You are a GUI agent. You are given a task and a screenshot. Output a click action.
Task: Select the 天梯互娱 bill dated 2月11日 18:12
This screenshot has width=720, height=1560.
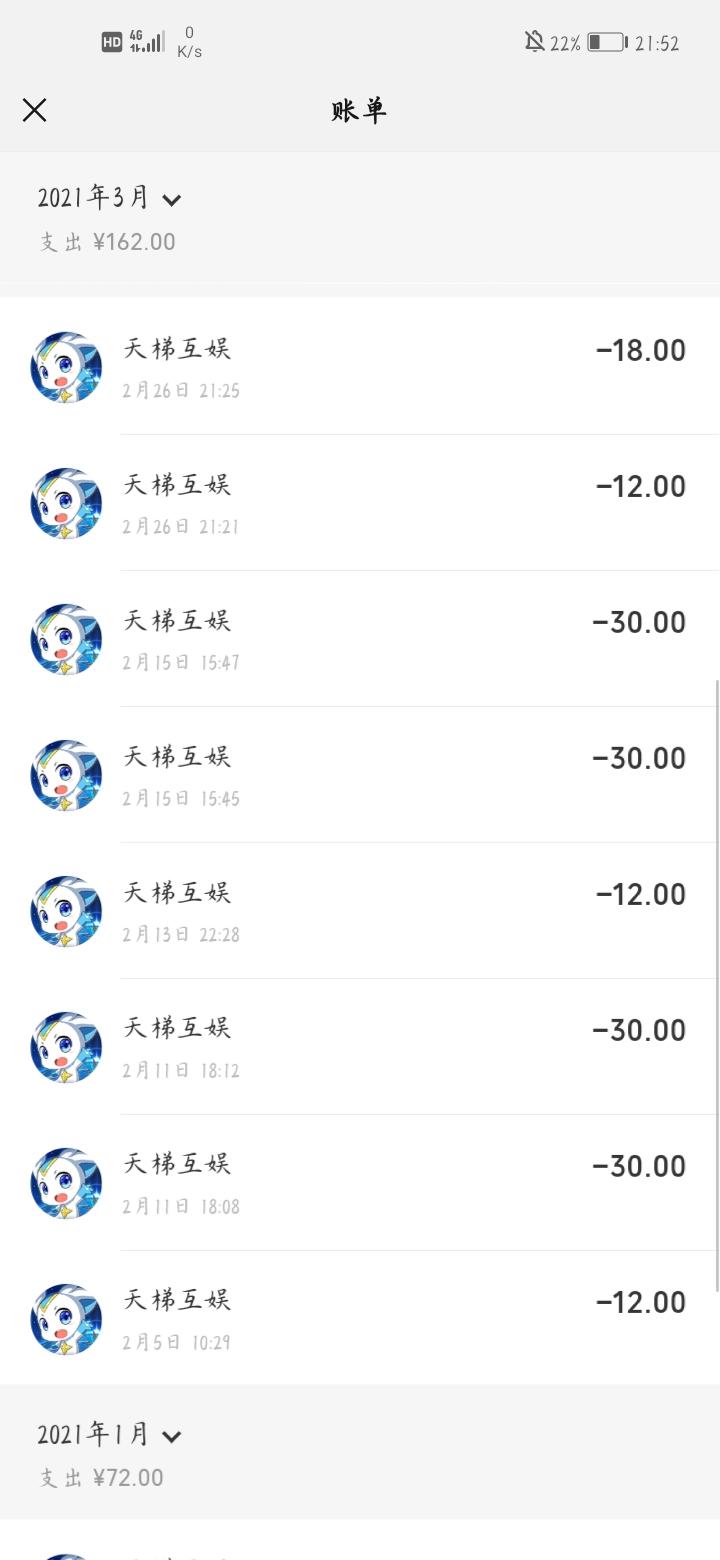click(x=360, y=1047)
